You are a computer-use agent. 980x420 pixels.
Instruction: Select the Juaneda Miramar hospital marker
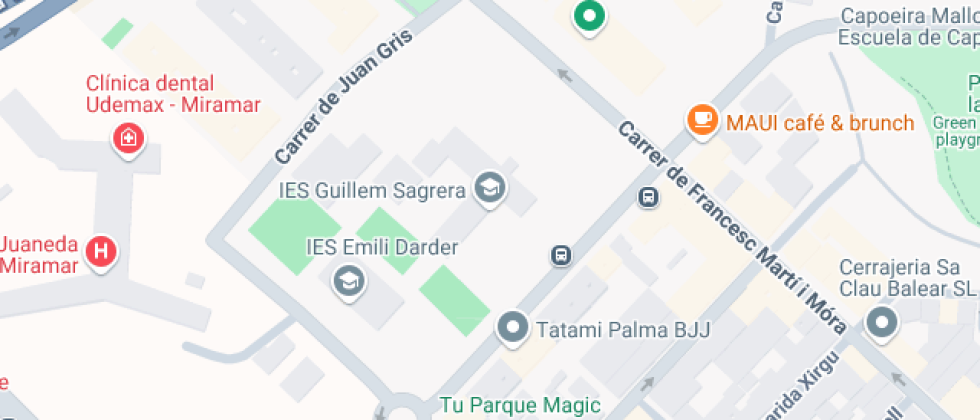tap(101, 250)
